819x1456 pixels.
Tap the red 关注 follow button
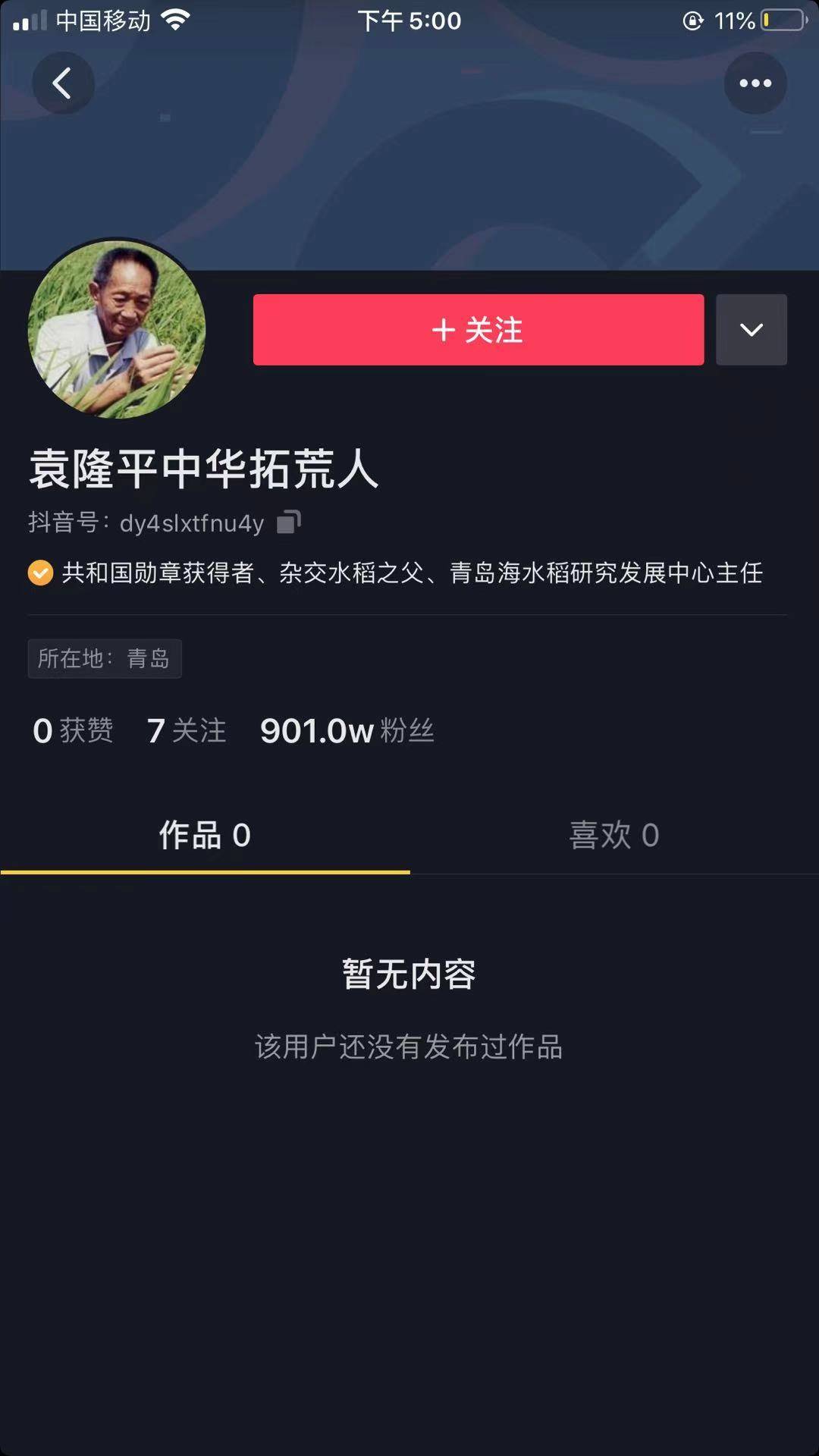478,329
